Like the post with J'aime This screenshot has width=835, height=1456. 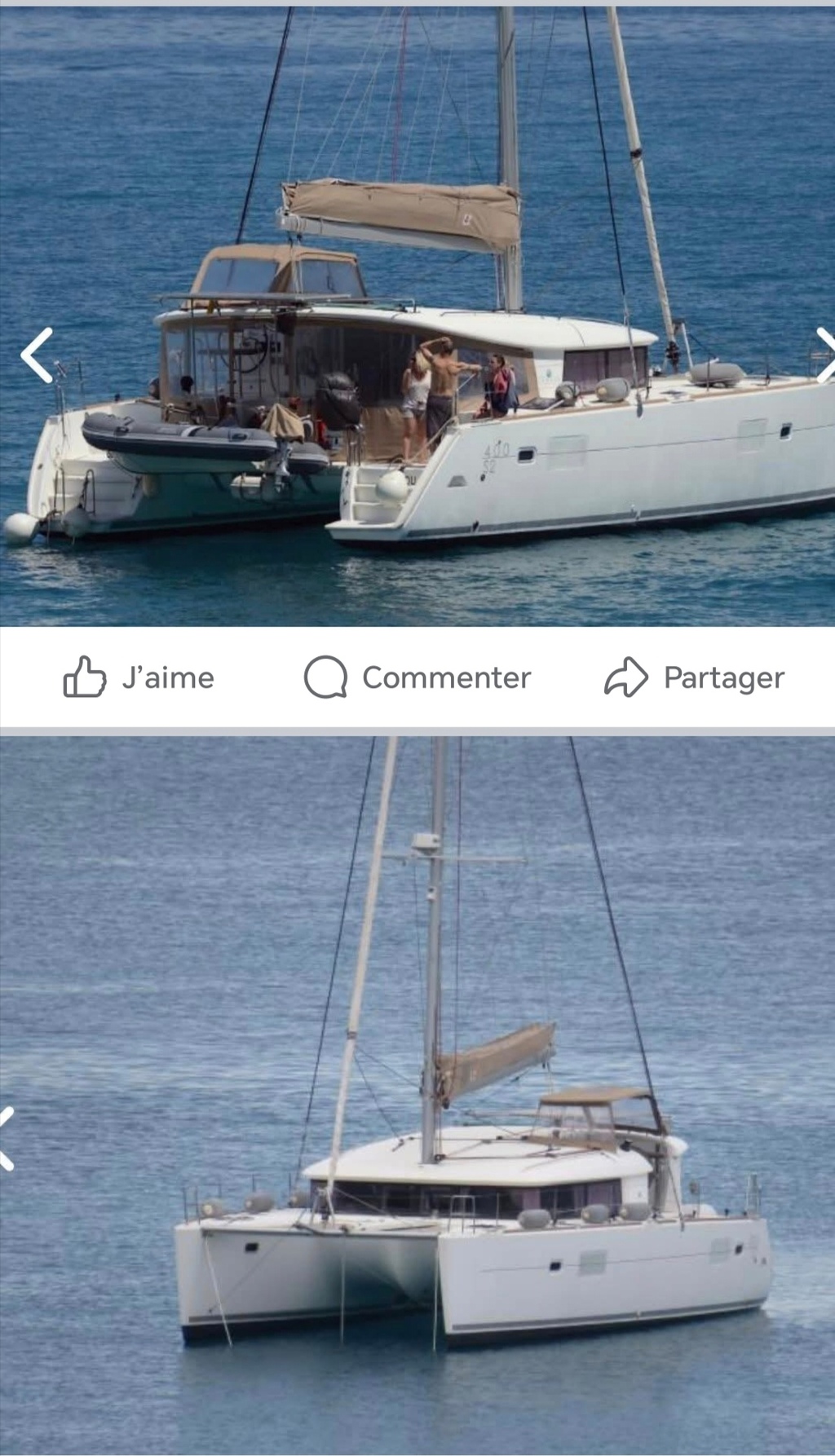[x=139, y=677]
